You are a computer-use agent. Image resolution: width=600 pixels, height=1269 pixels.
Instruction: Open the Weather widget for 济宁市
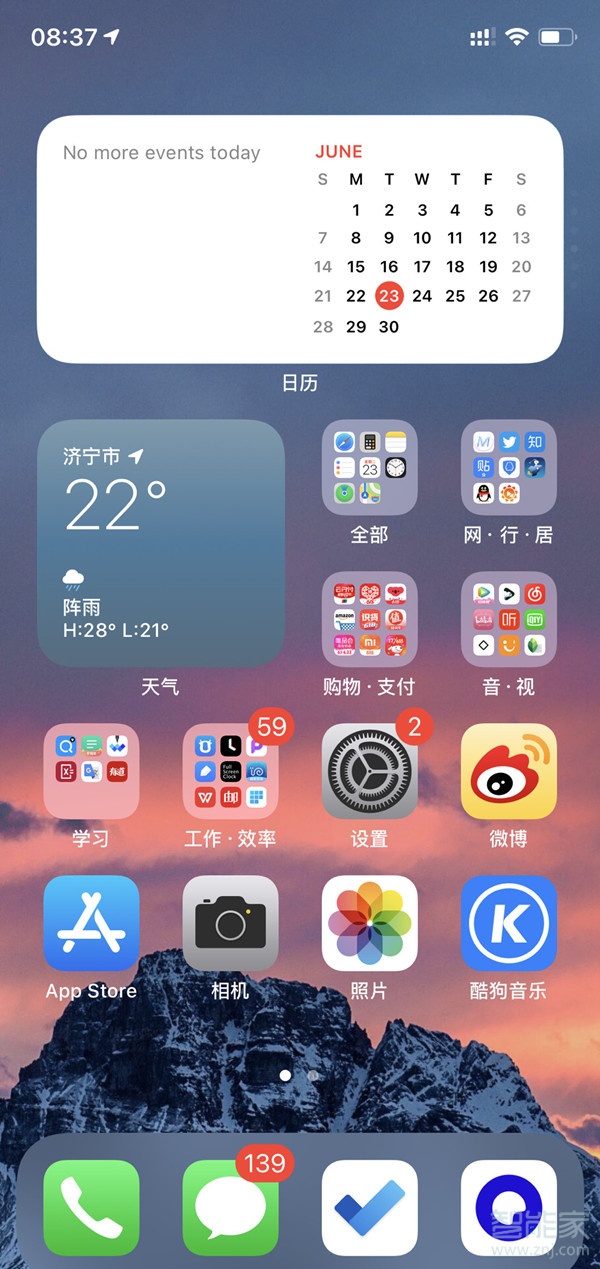coord(161,543)
